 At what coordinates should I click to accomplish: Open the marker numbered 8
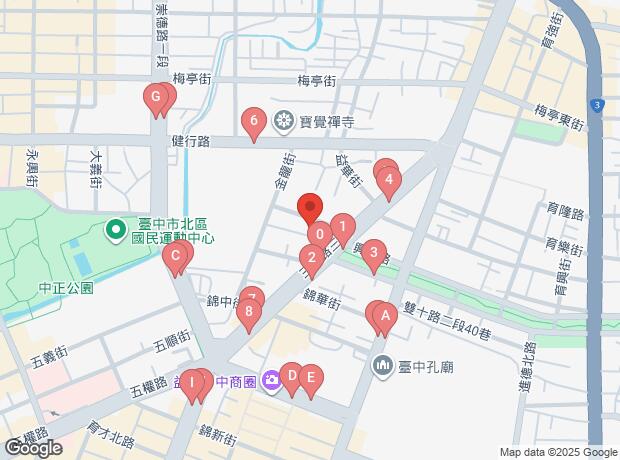point(248,312)
